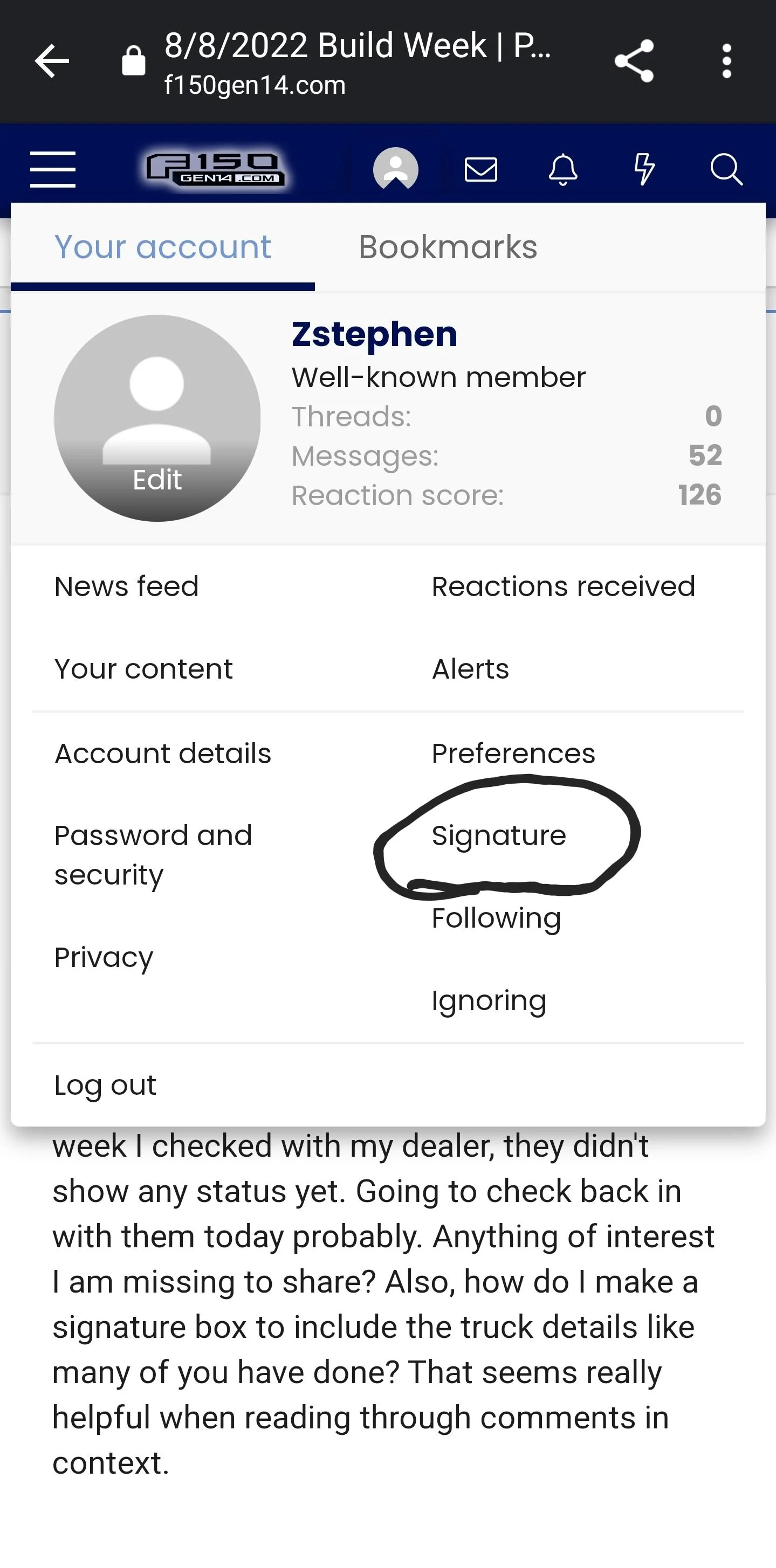Open the circled Signature settings
Image resolution: width=776 pixels, height=1568 pixels.
pos(499,835)
